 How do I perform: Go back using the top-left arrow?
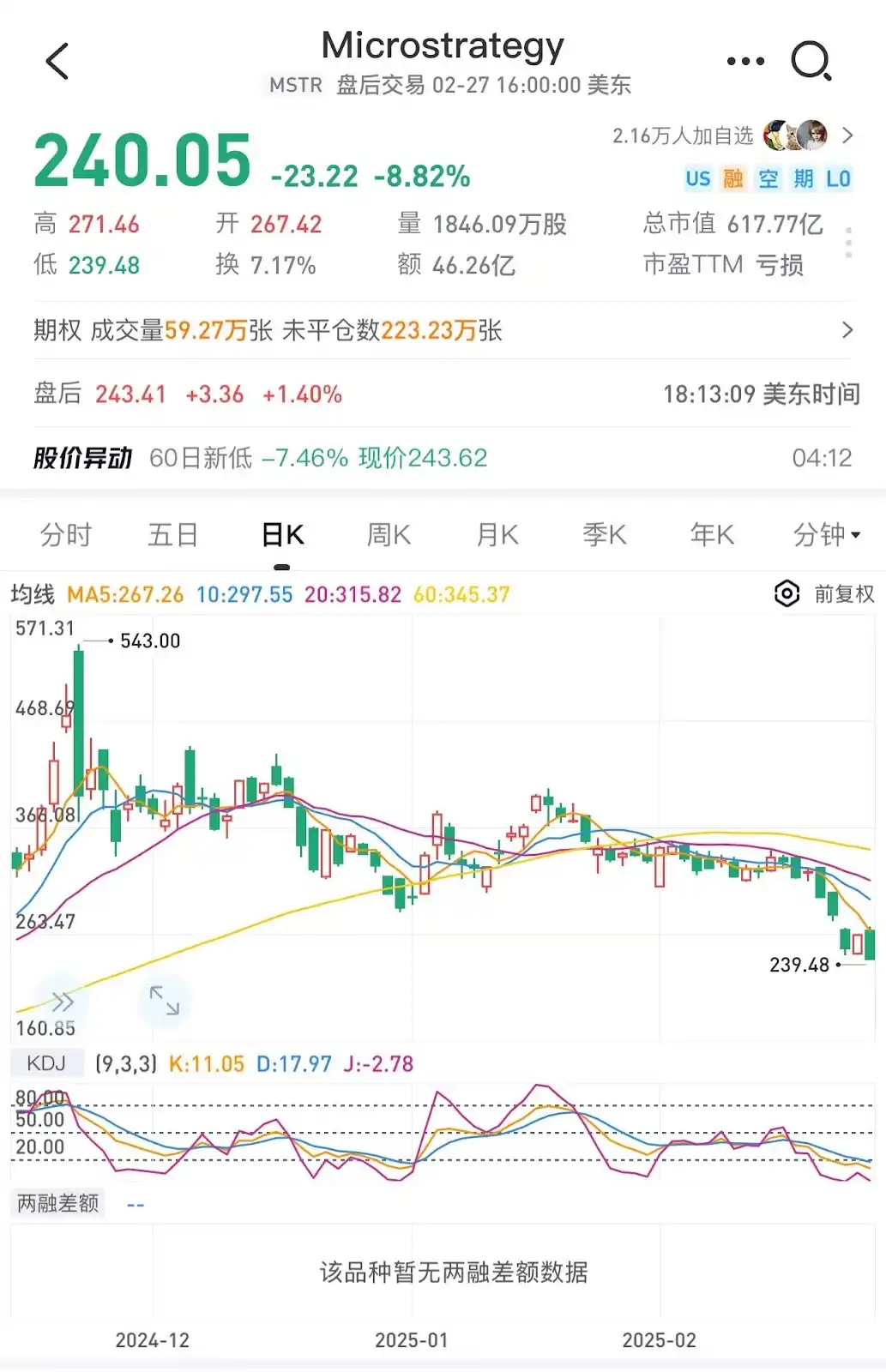[57, 62]
